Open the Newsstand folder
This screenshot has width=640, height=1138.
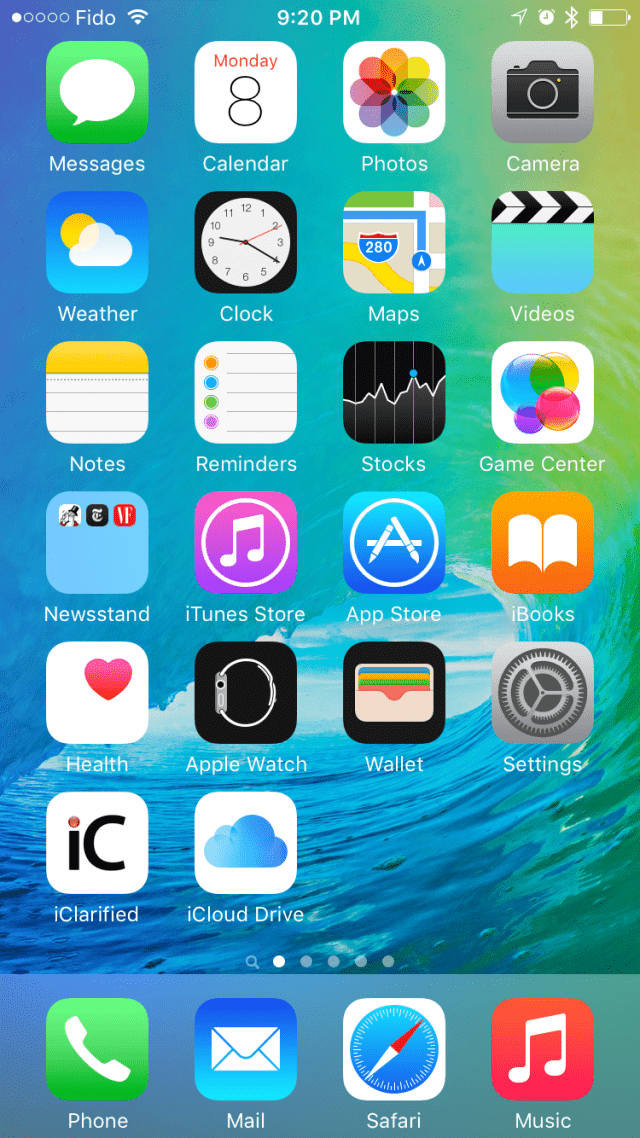pyautogui.click(x=97, y=542)
